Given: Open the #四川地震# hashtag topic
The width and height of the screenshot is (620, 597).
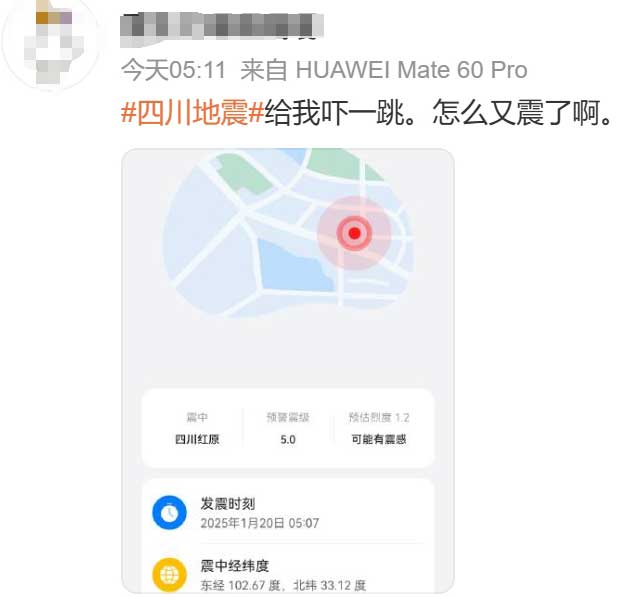Looking at the screenshot, I should pos(191,114).
